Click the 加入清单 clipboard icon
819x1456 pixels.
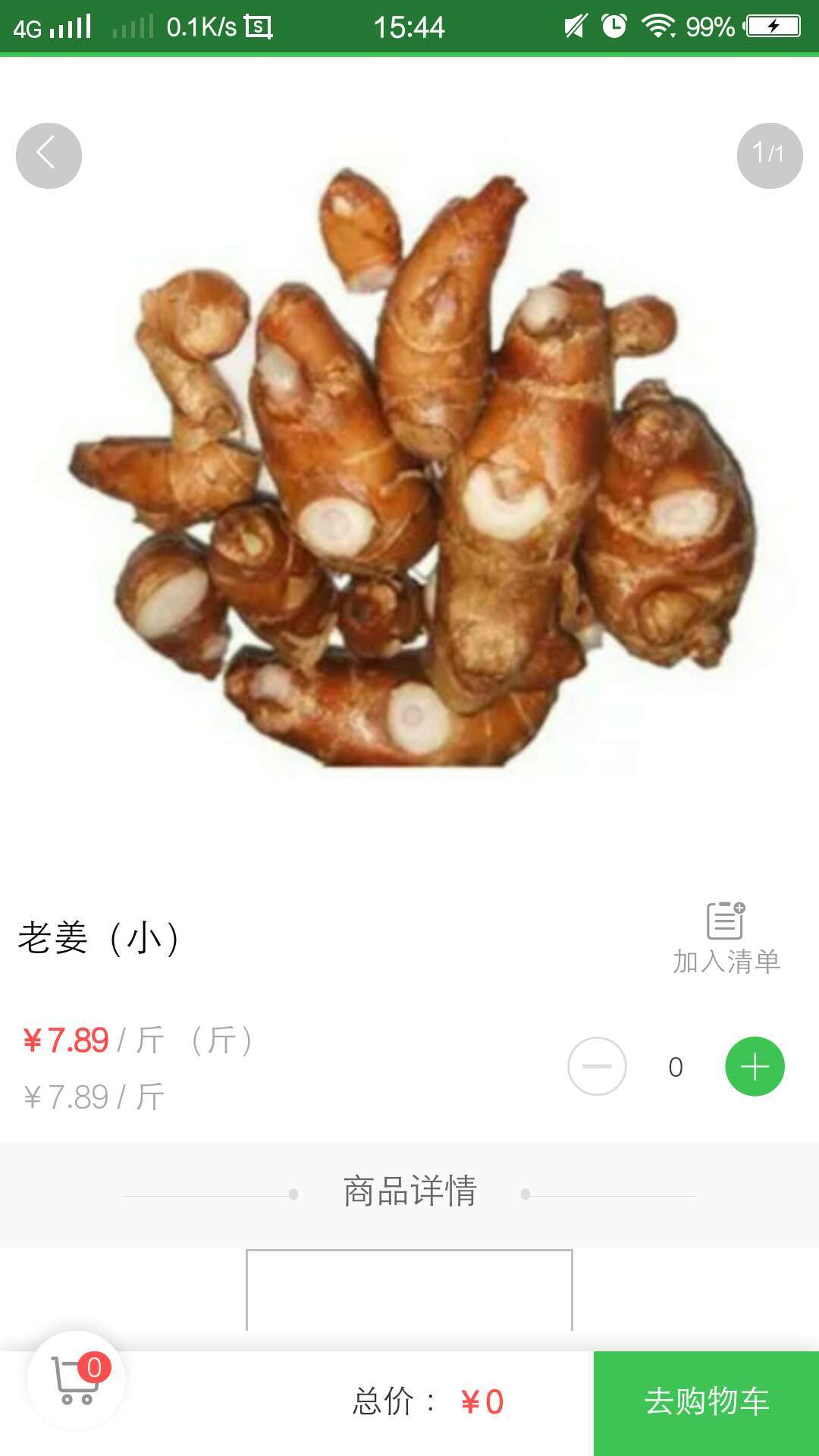tap(726, 924)
